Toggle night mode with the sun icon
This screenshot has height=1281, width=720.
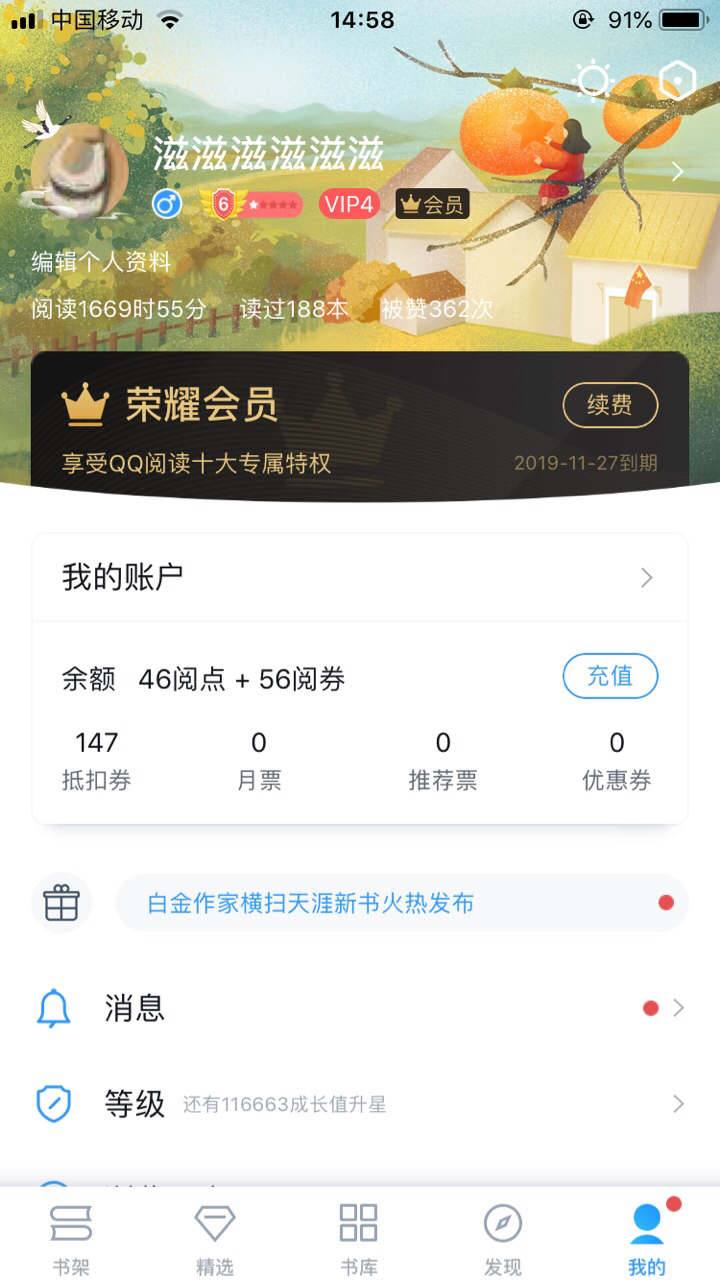(x=593, y=81)
